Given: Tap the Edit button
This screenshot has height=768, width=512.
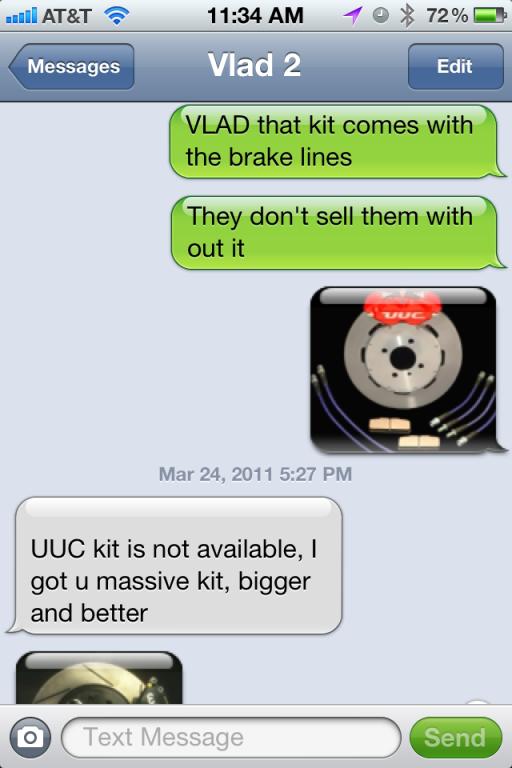Looking at the screenshot, I should point(455,66).
